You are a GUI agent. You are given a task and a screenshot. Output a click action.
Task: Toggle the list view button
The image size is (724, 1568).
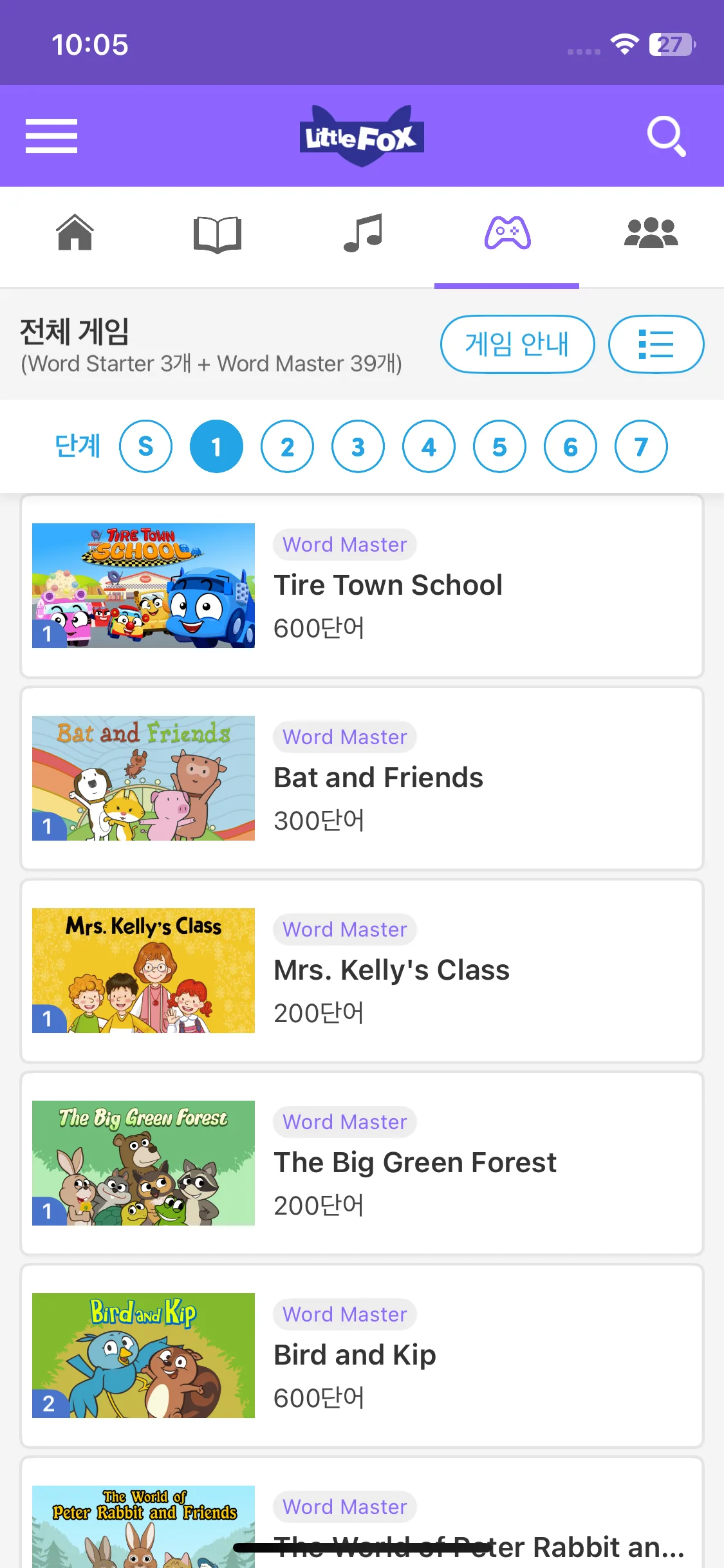[656, 344]
